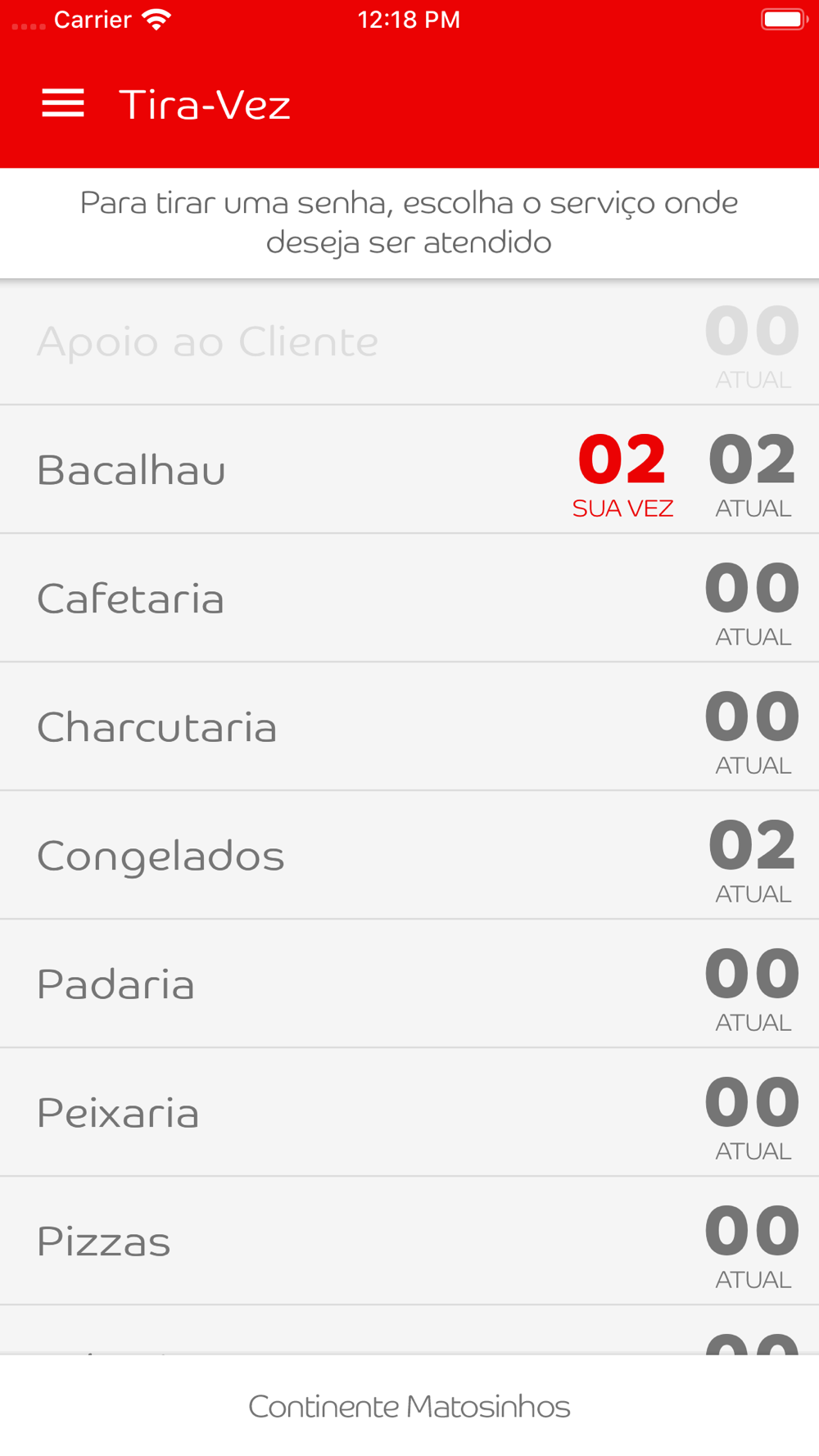The image size is (819, 1456).
Task: Tap the Continente Matosinhos store name
Action: point(409,1406)
